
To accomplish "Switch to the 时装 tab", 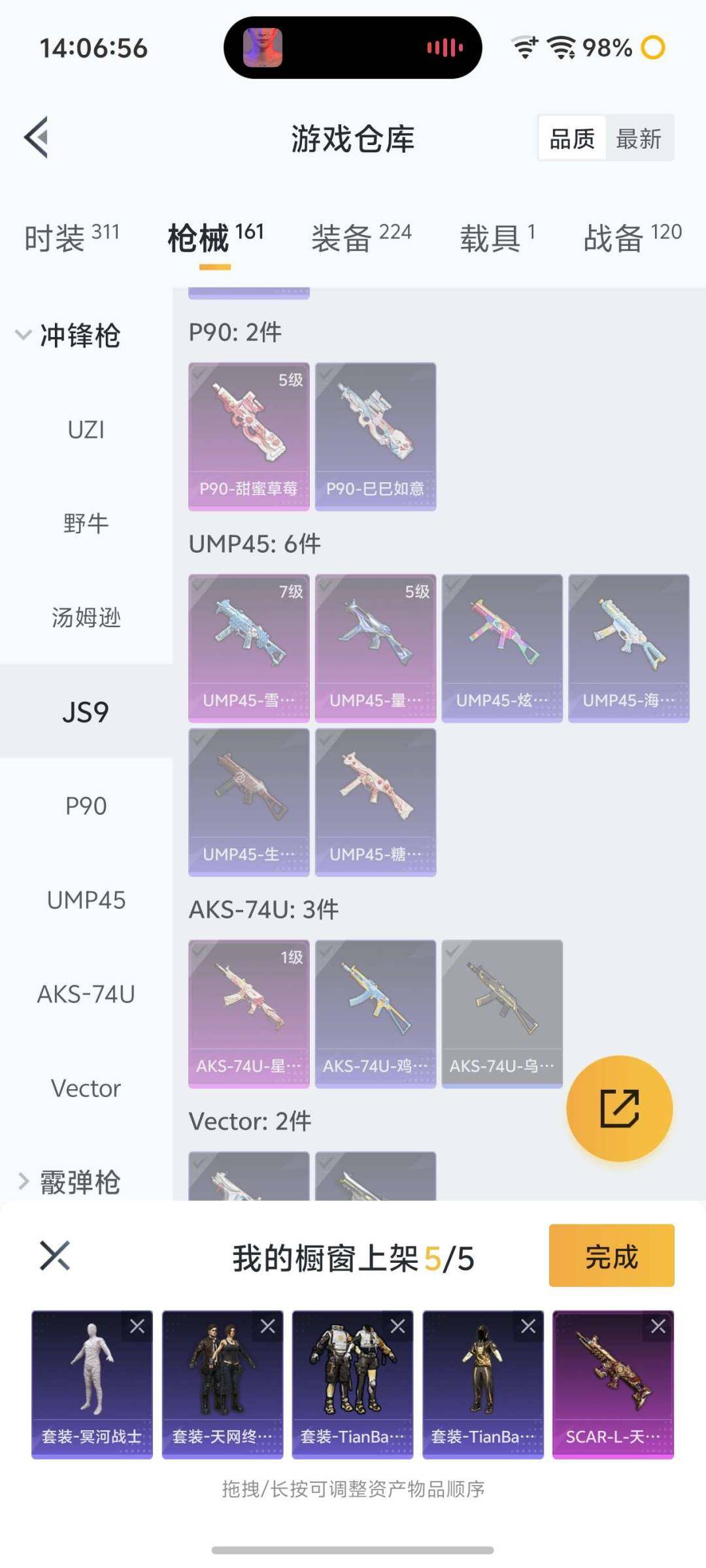I will (x=71, y=237).
